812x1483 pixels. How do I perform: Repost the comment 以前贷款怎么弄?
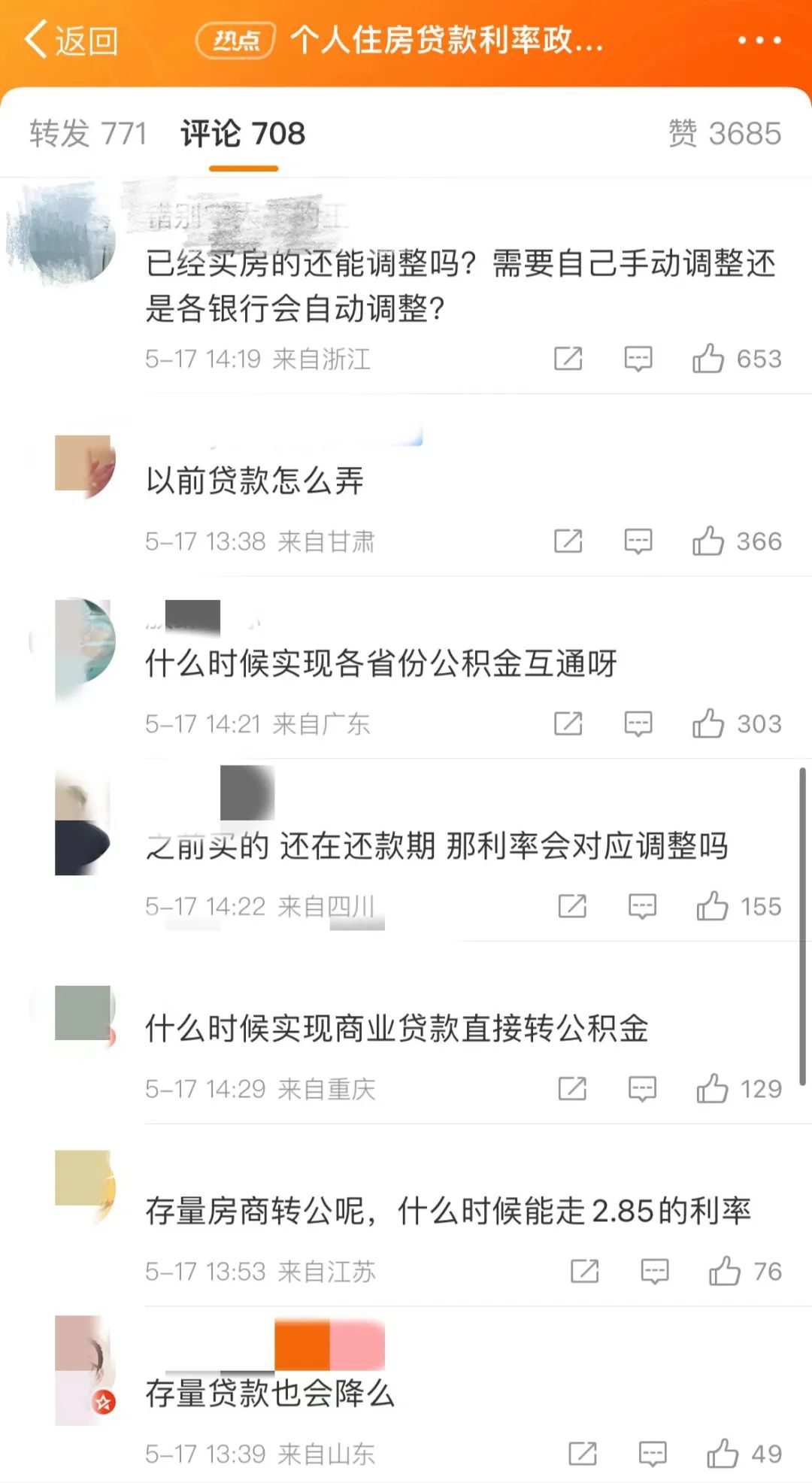[x=568, y=541]
